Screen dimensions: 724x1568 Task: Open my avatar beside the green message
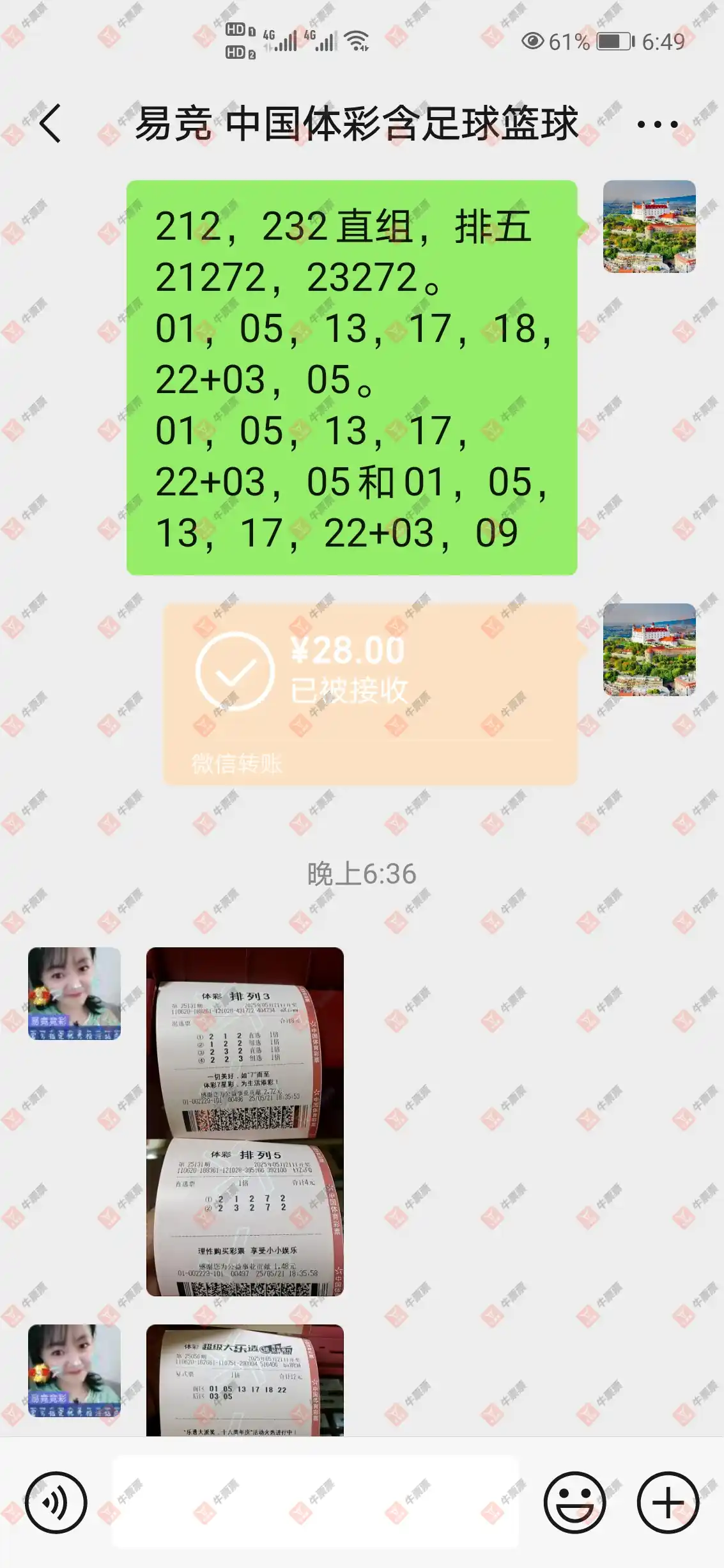click(x=649, y=226)
